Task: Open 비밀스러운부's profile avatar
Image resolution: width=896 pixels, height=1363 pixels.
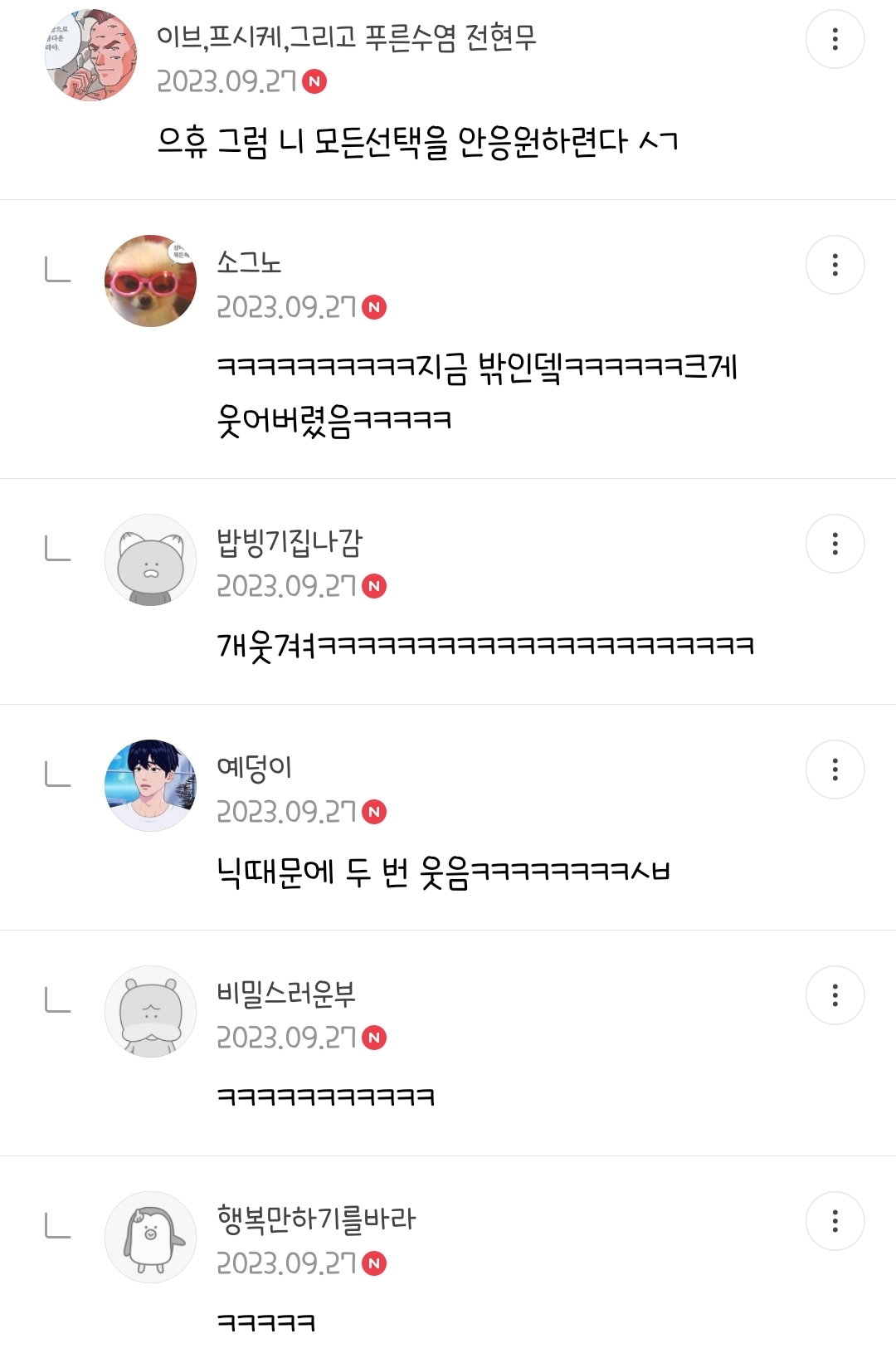Action: (150, 1011)
